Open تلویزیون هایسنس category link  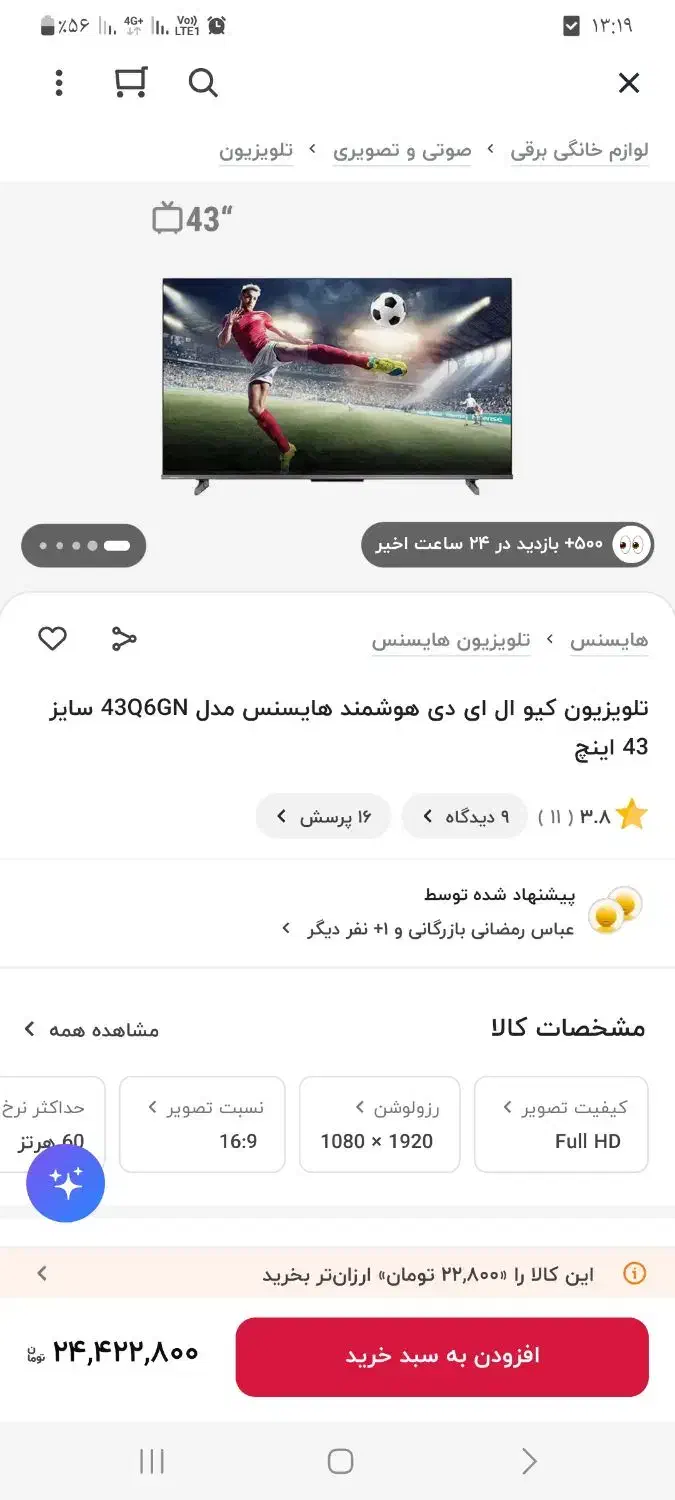point(451,641)
